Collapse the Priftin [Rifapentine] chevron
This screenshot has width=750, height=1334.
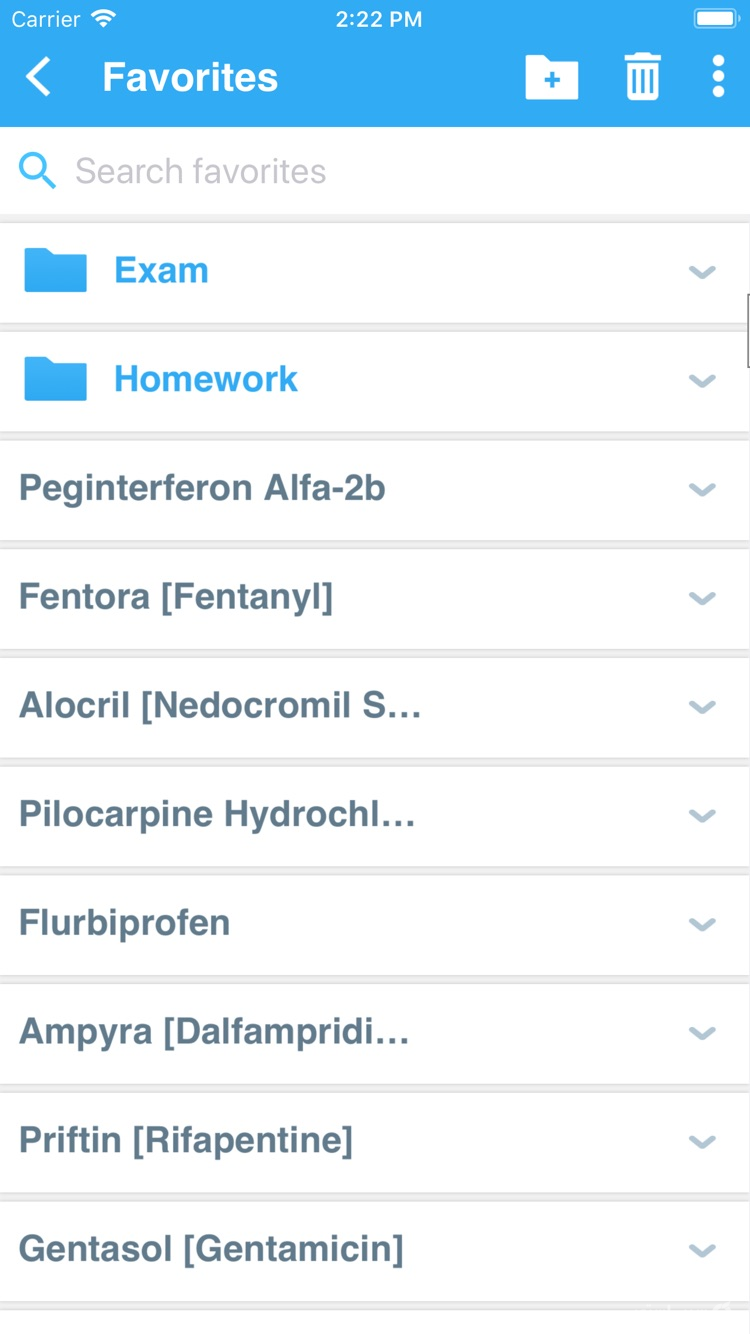(702, 1143)
